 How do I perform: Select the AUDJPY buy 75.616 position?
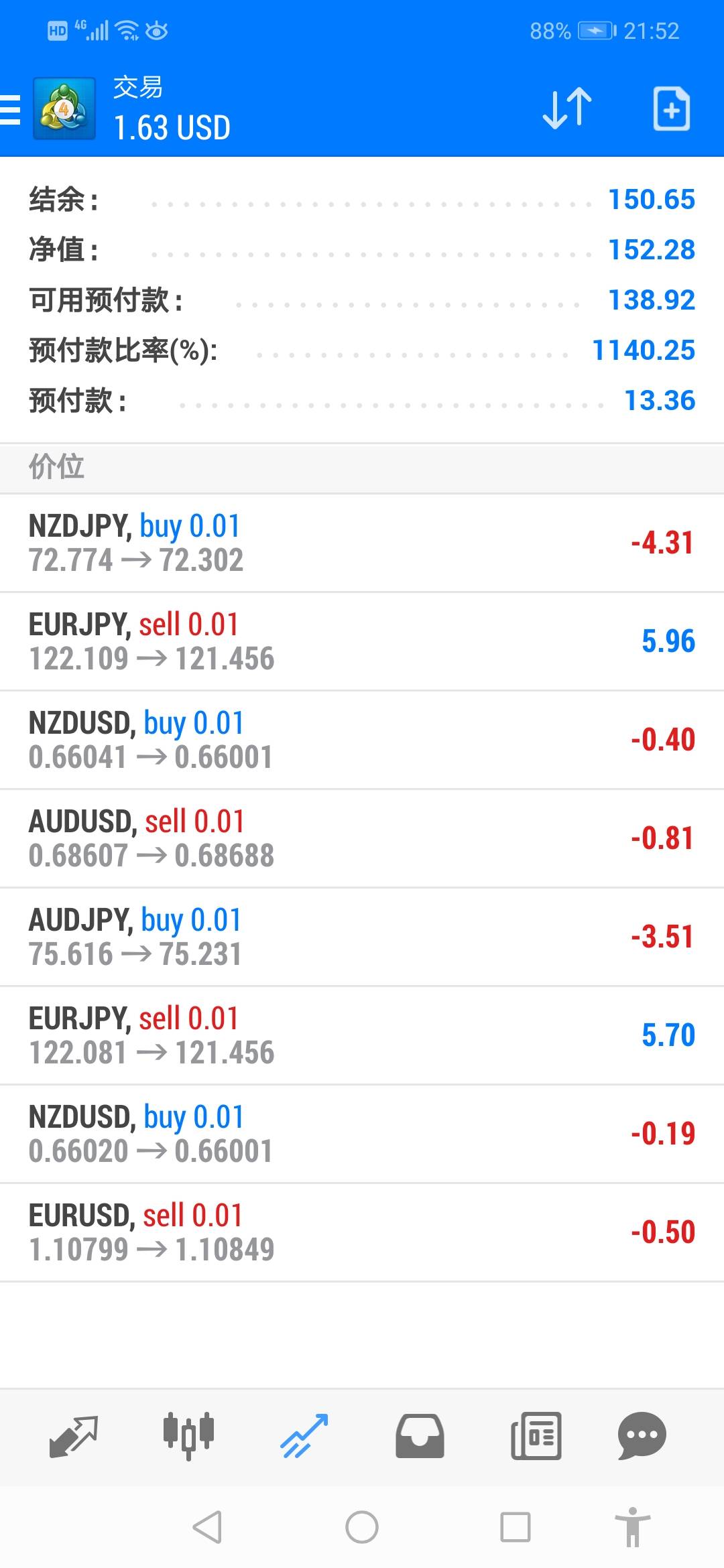tap(362, 937)
